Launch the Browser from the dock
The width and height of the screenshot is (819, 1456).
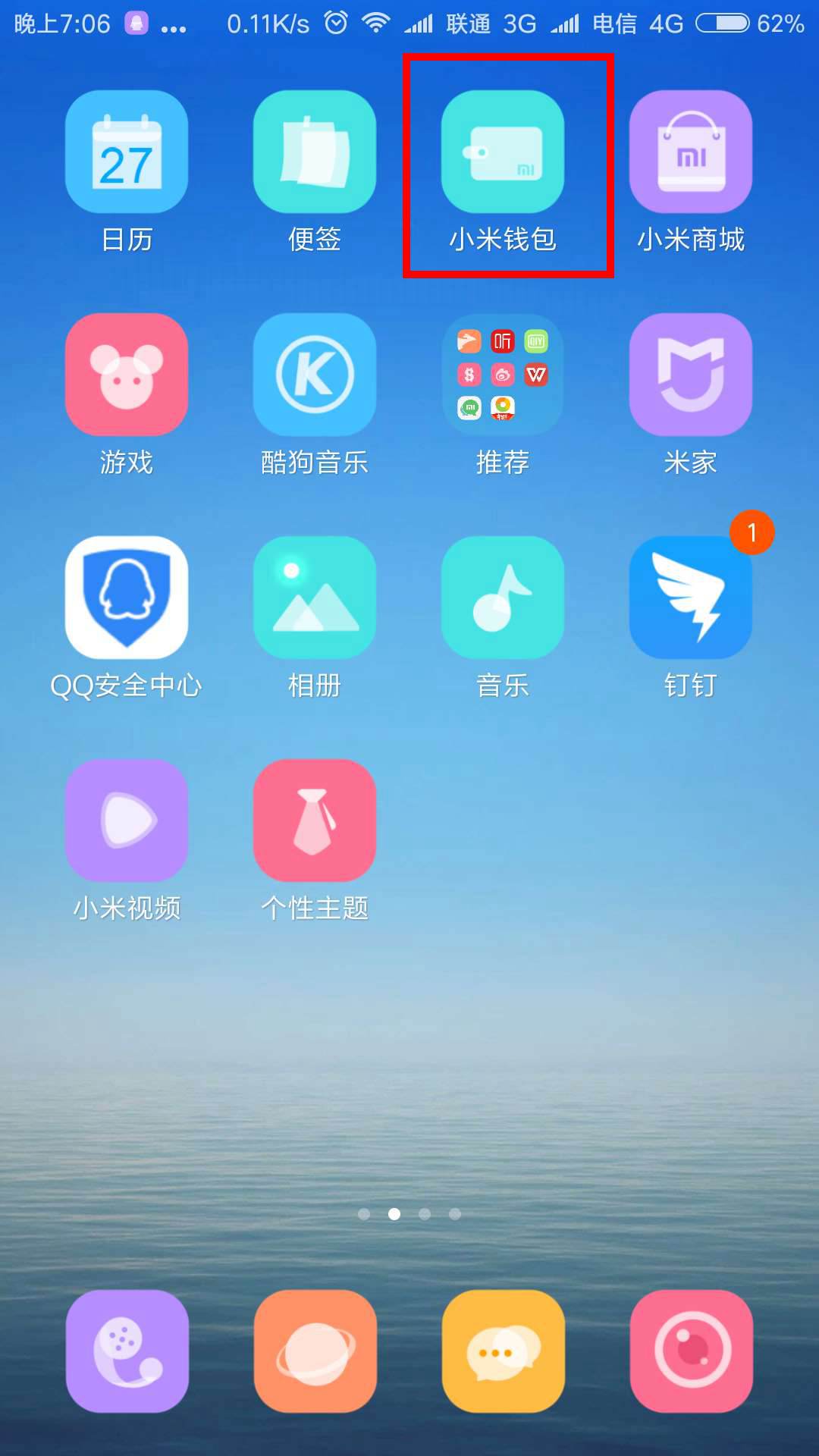coord(315,1351)
